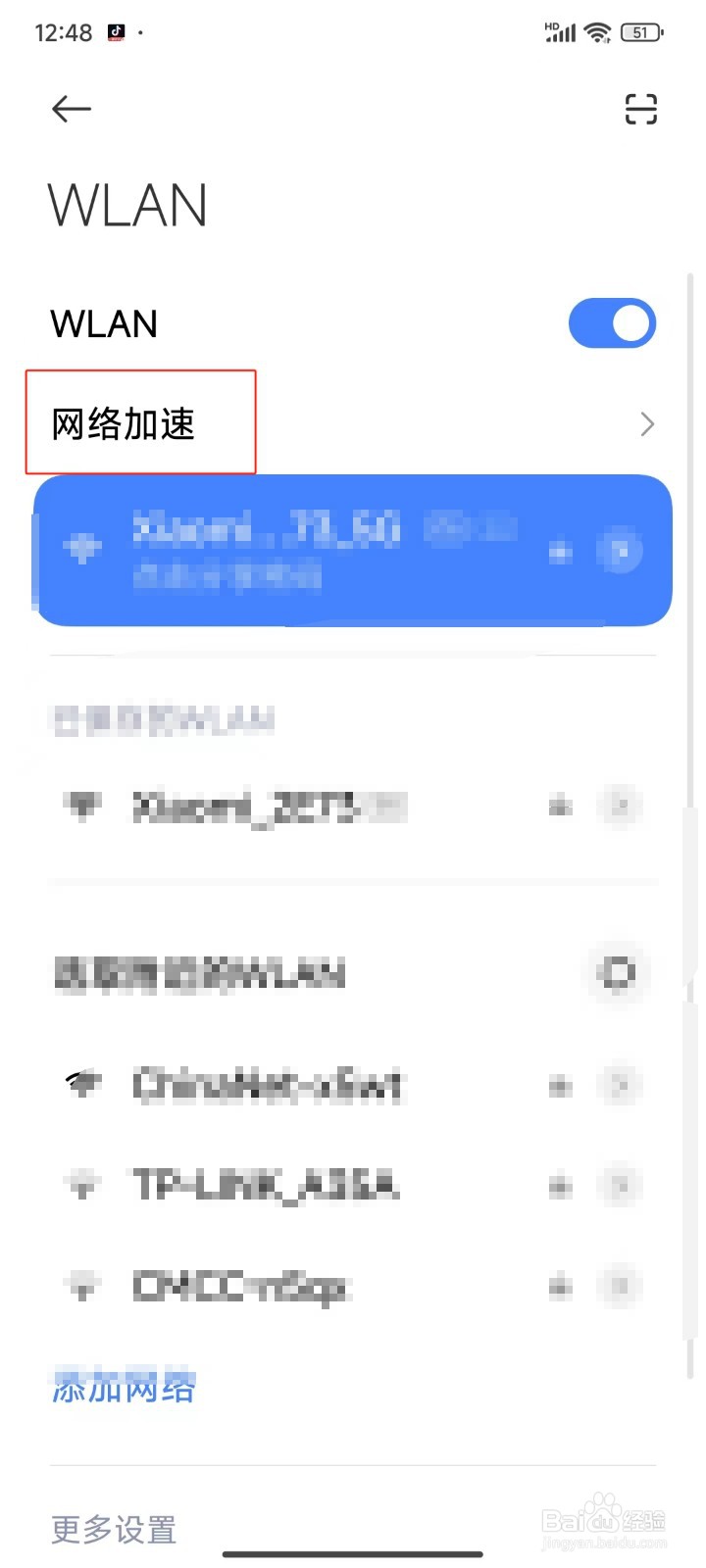Open the details arrow for CMCC network
Image resolution: width=706 pixels, height=1568 pixels.
tap(621, 1287)
